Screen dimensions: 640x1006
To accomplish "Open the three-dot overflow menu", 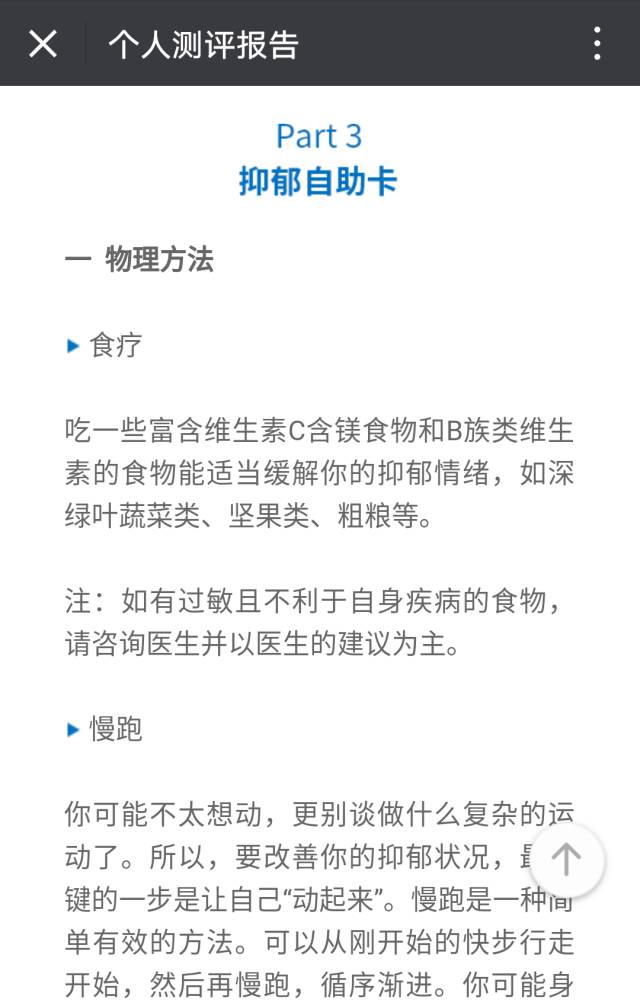I will point(597,44).
